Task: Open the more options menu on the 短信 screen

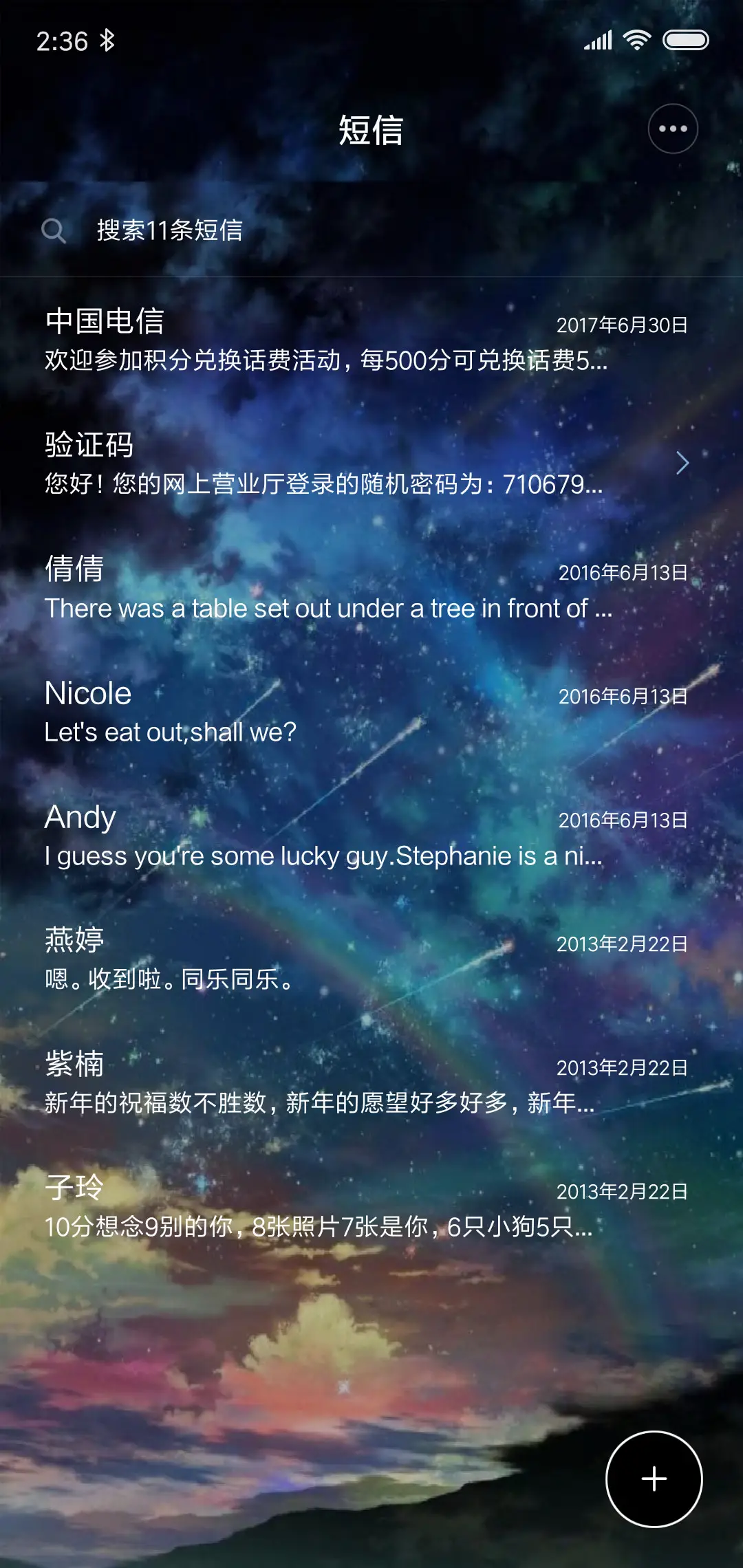Action: 671,129
